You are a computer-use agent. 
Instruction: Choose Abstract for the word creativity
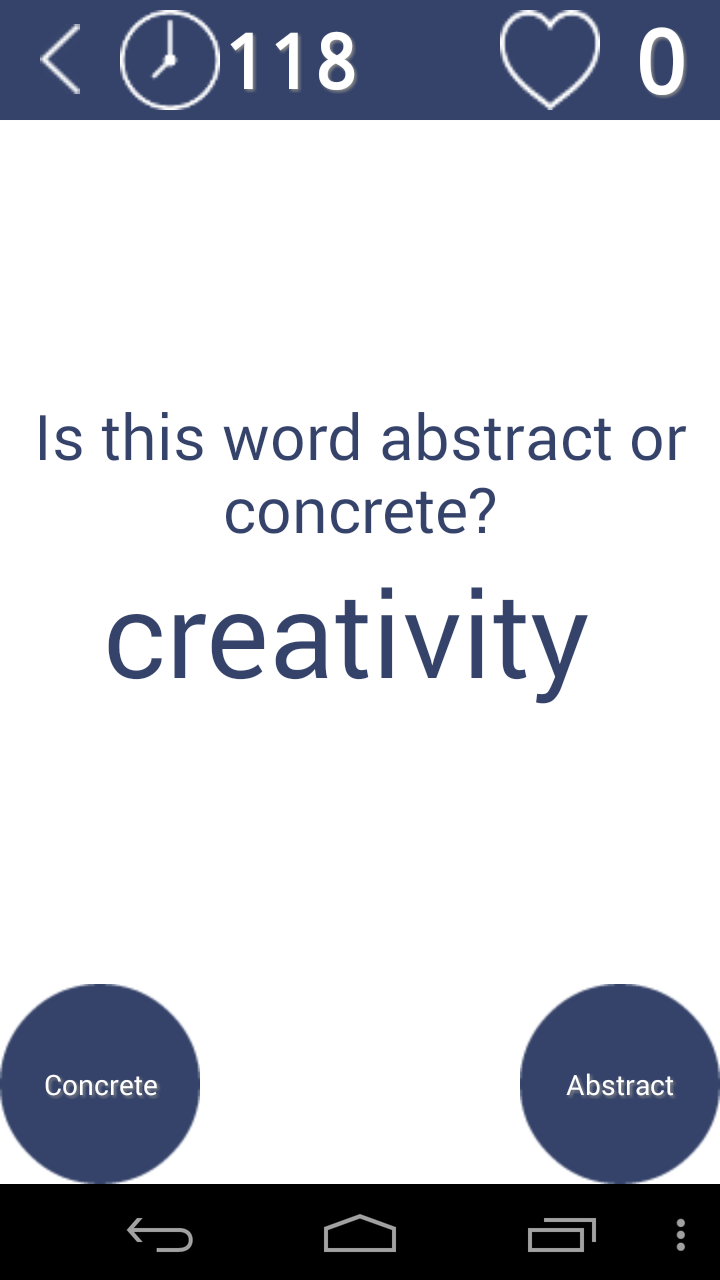point(620,1085)
